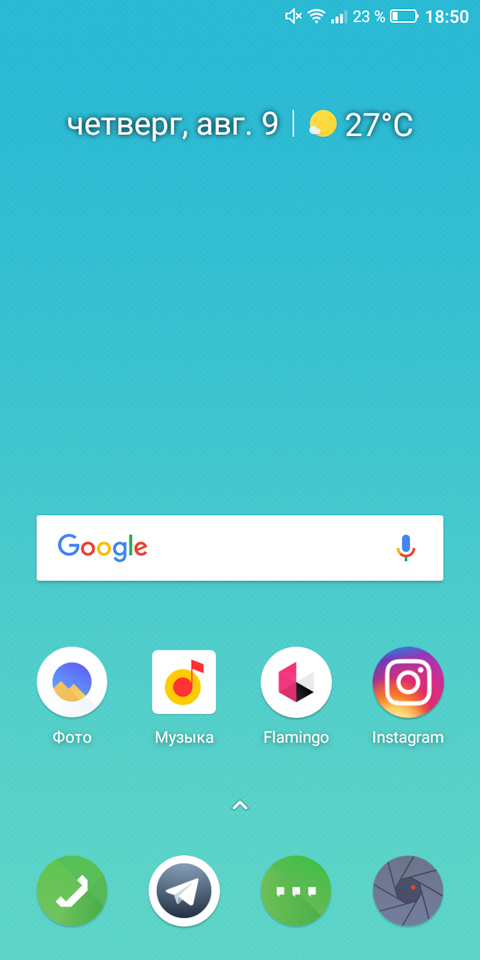Open the phone dialer in the dock

click(72, 891)
